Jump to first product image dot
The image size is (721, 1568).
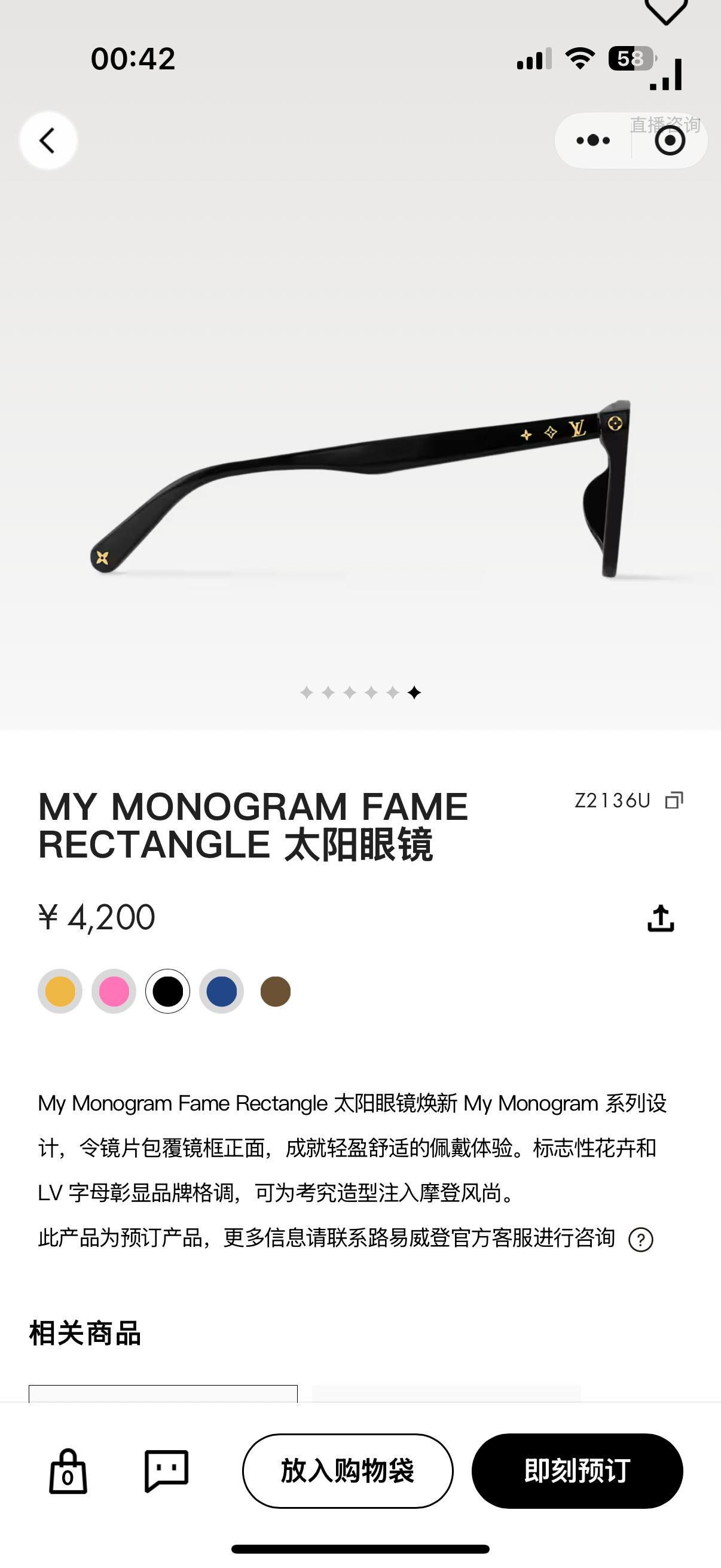(x=307, y=693)
